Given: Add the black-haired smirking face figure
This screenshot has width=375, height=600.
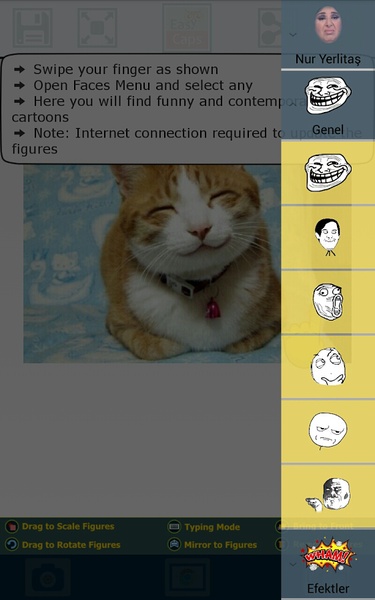Looking at the screenshot, I should coord(328,238).
